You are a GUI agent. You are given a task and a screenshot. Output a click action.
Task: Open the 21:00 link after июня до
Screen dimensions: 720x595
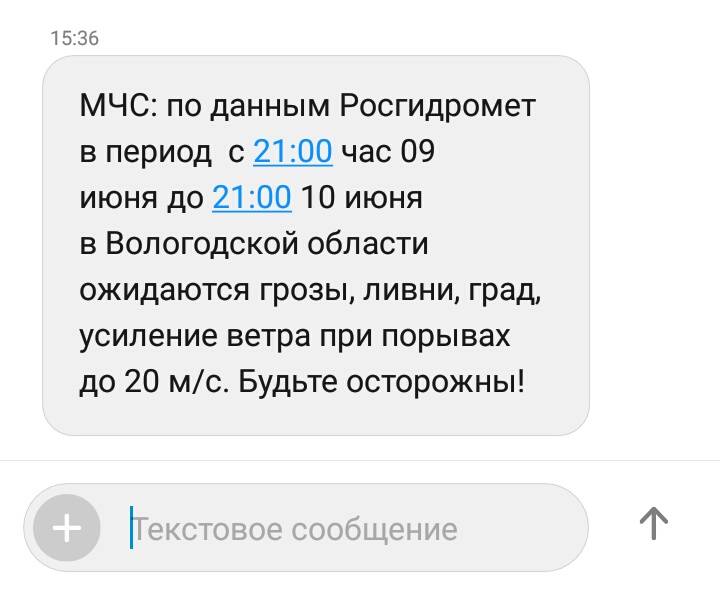coord(251,197)
